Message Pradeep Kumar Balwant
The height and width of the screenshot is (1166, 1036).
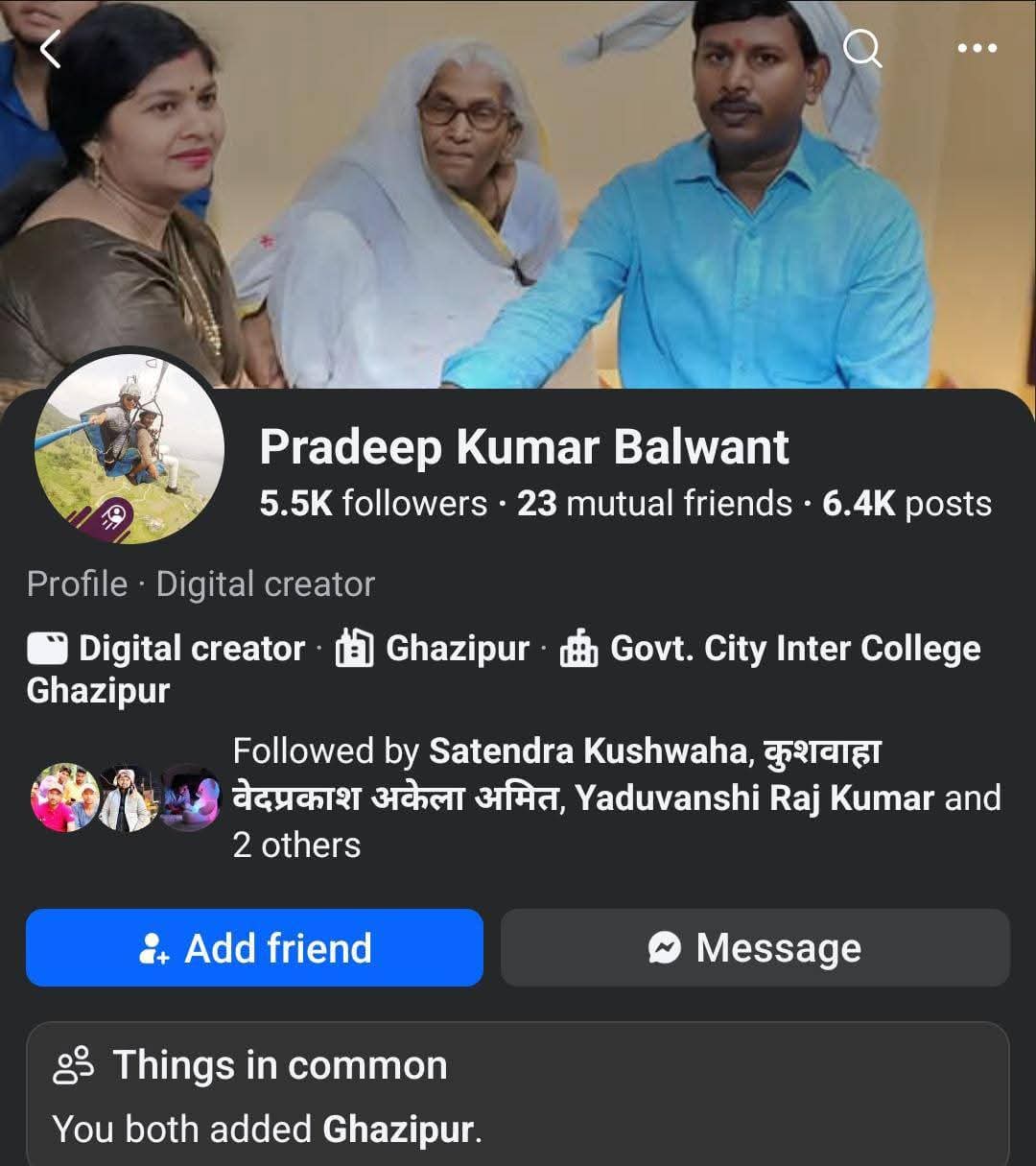tap(755, 948)
